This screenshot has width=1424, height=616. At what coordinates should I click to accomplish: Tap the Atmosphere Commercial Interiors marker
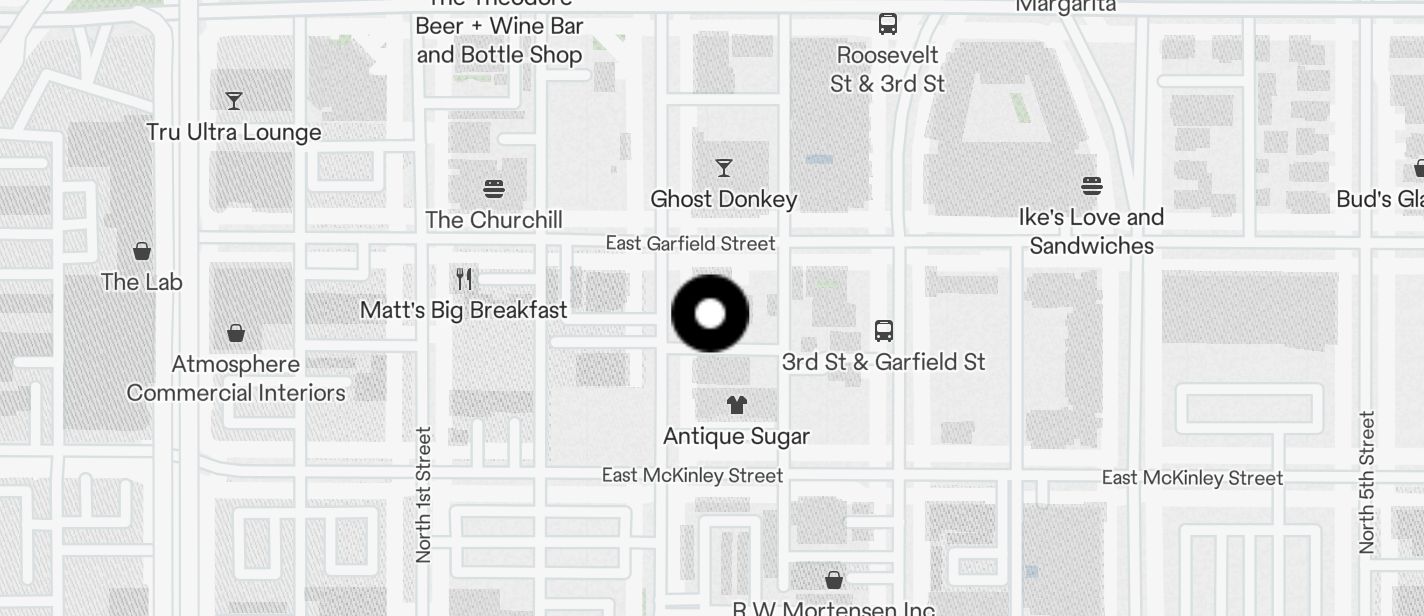[x=236, y=333]
